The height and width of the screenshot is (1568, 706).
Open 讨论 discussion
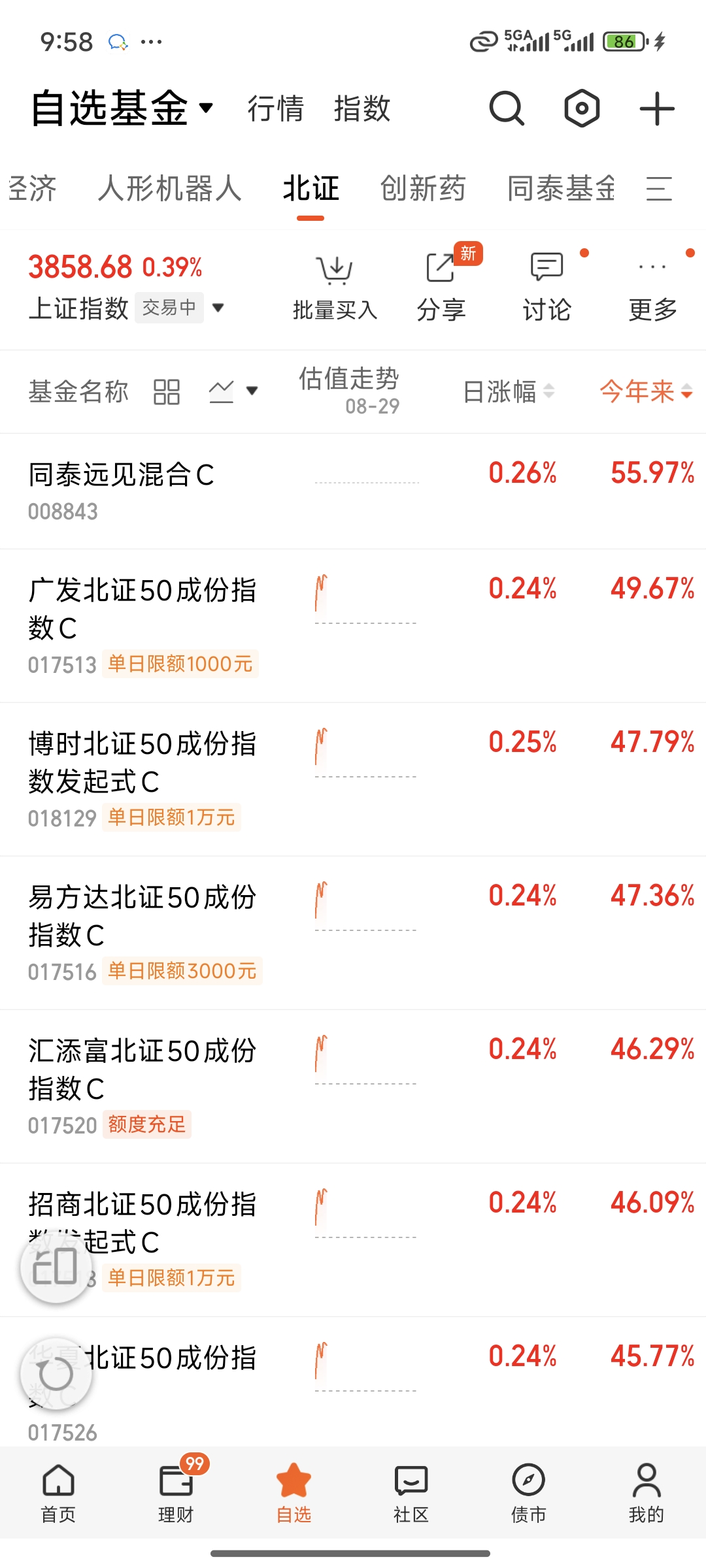click(546, 288)
